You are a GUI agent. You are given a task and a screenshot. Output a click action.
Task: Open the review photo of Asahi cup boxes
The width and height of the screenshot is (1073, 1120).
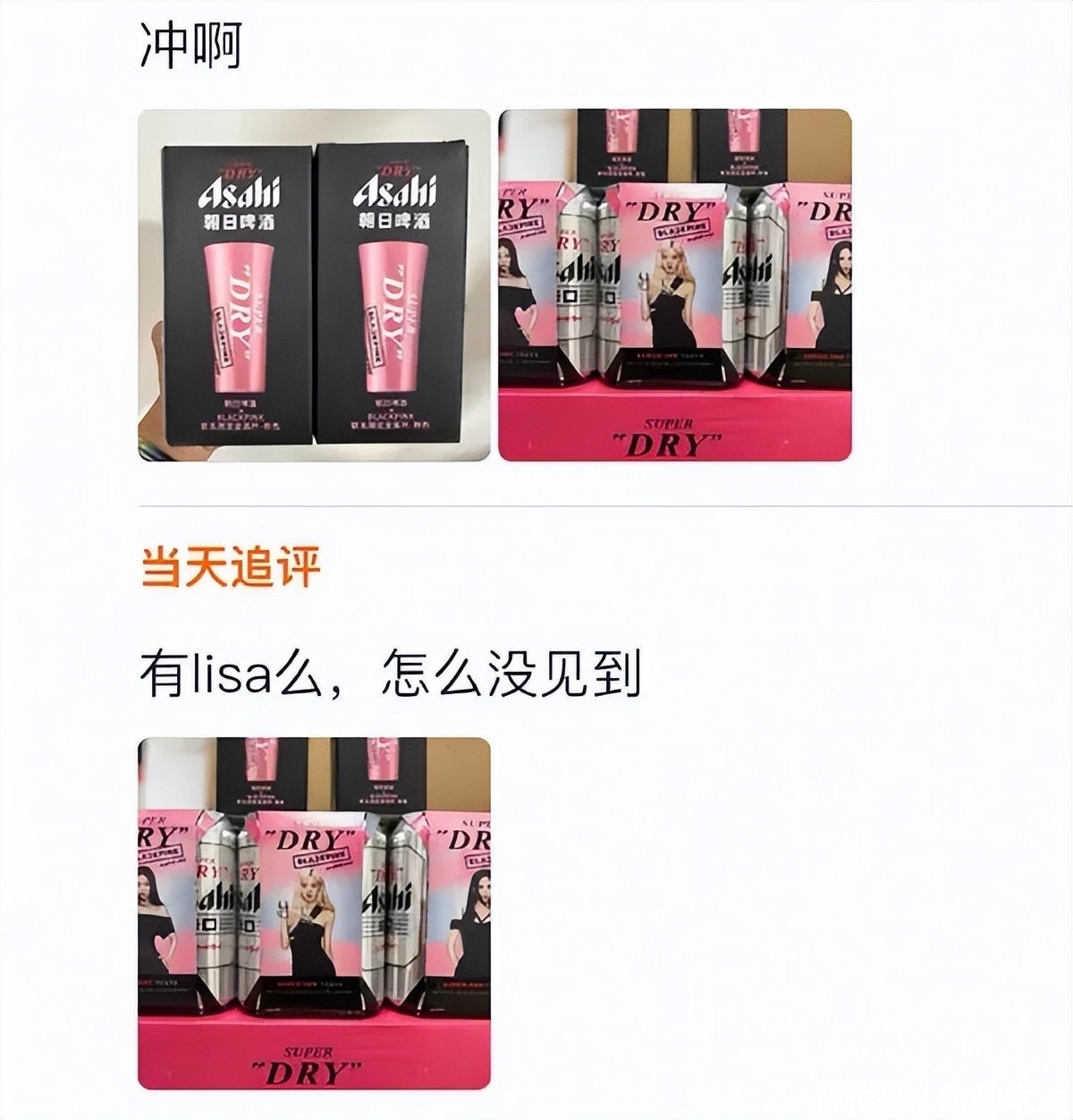(x=314, y=285)
